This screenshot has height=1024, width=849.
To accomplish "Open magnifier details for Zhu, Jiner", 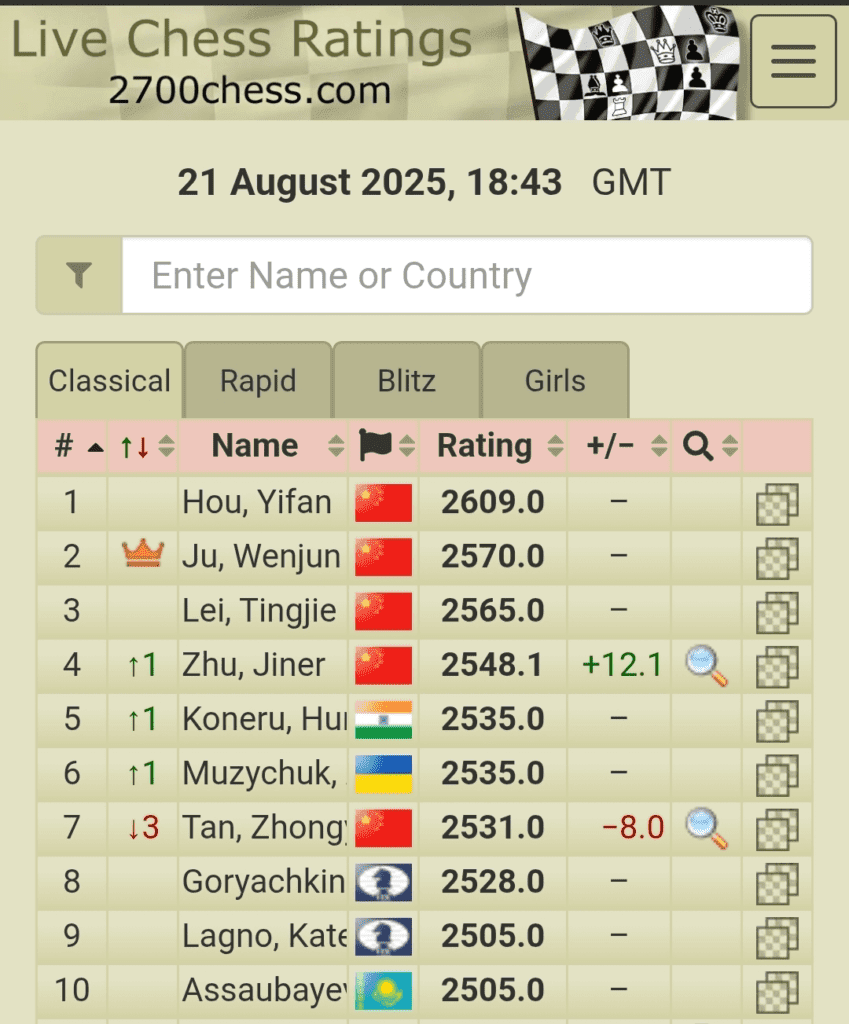I will point(706,665).
